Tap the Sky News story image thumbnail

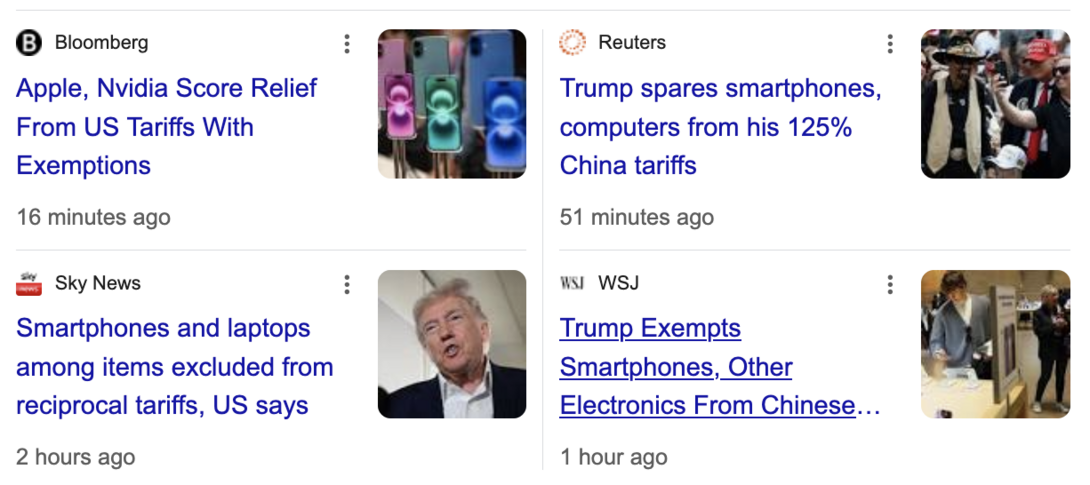(452, 344)
